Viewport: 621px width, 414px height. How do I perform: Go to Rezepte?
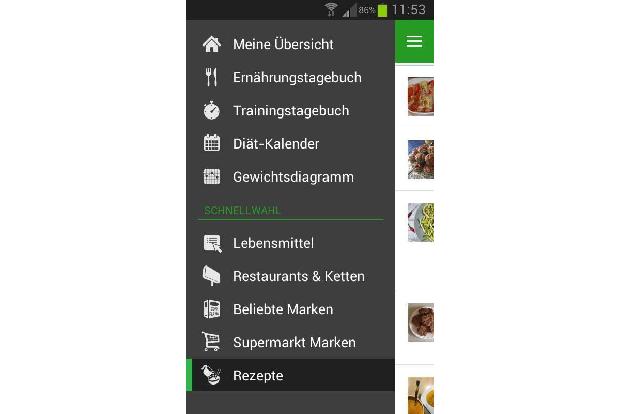click(x=258, y=375)
